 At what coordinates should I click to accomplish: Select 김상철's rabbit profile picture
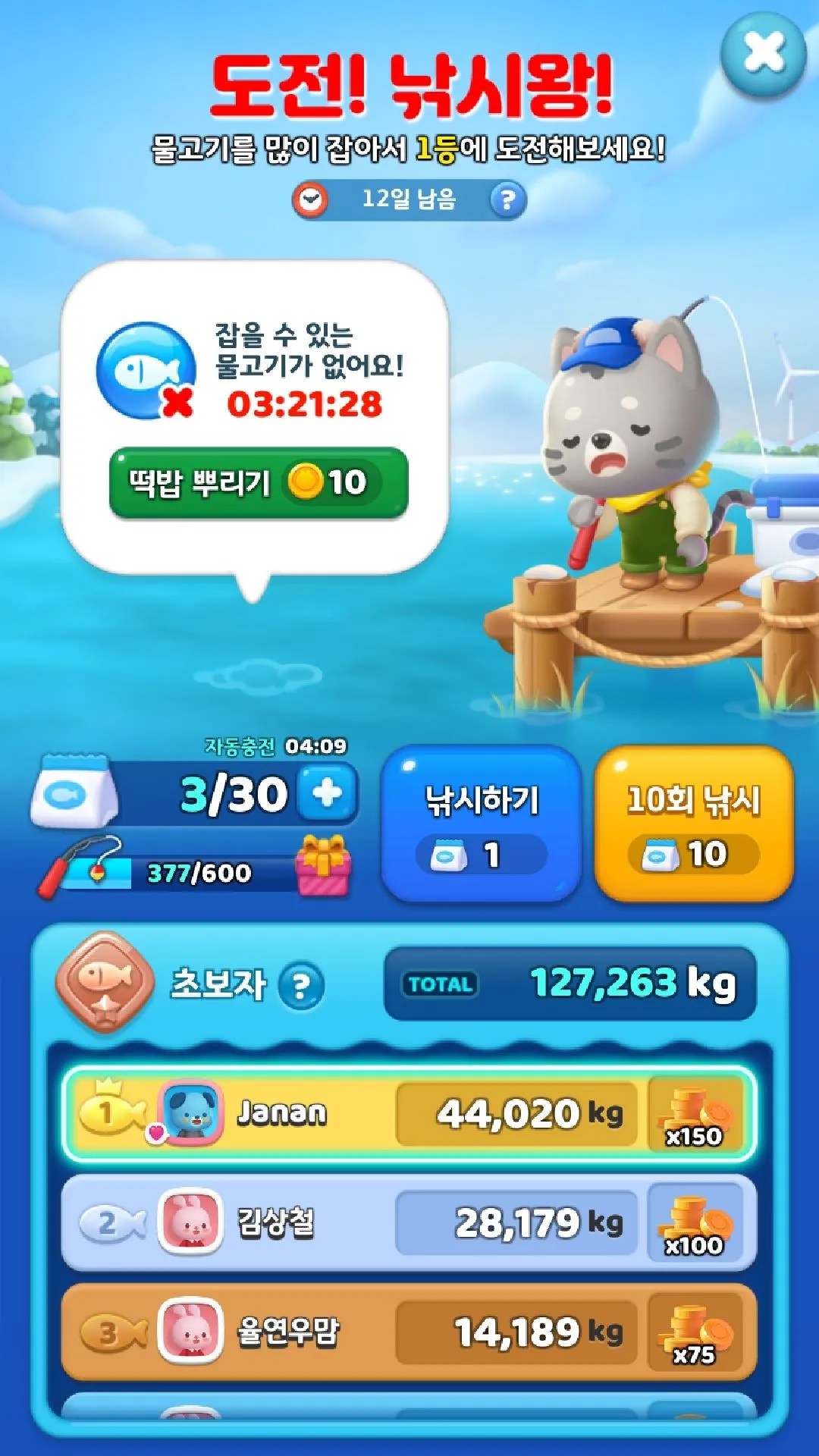coord(190,1221)
